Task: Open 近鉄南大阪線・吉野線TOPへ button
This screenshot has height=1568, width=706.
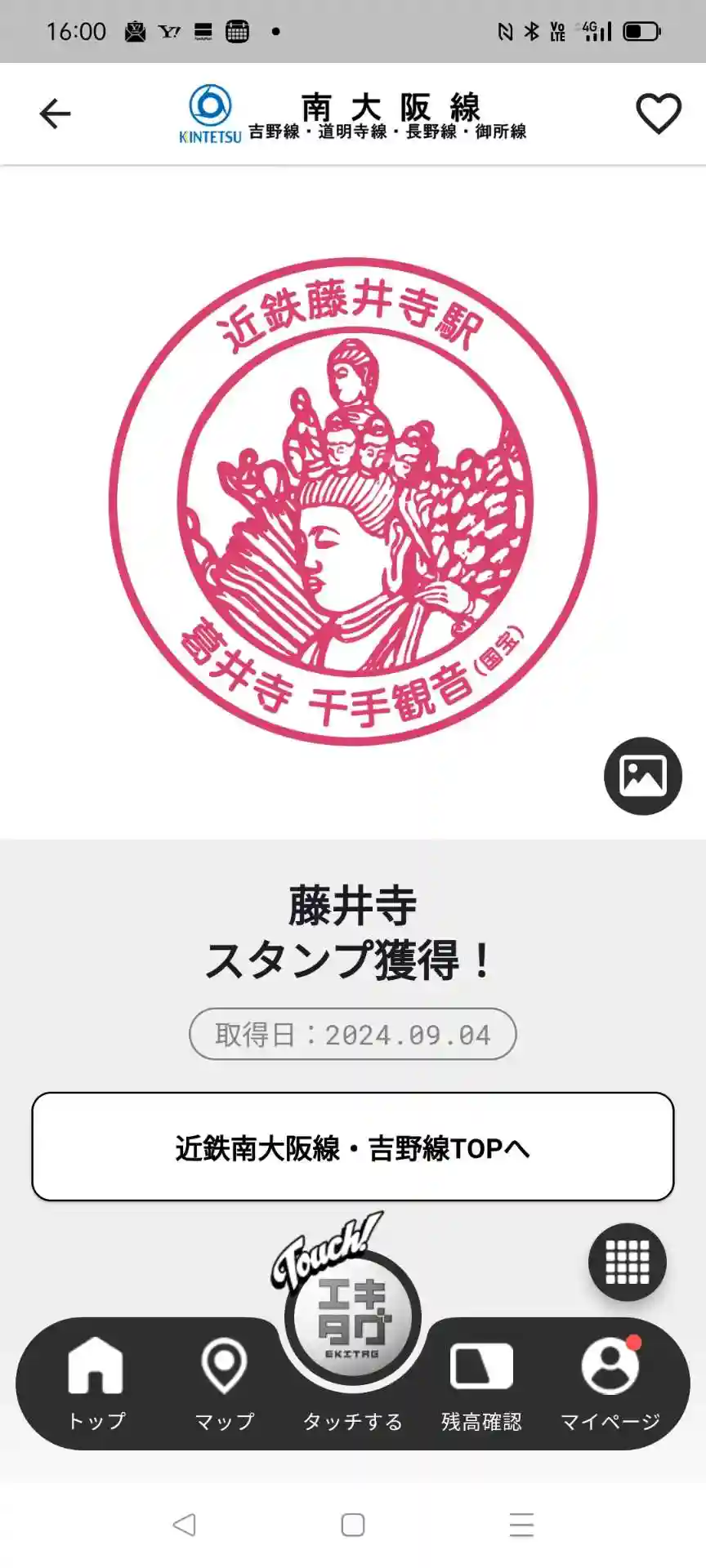Action: click(x=353, y=1147)
